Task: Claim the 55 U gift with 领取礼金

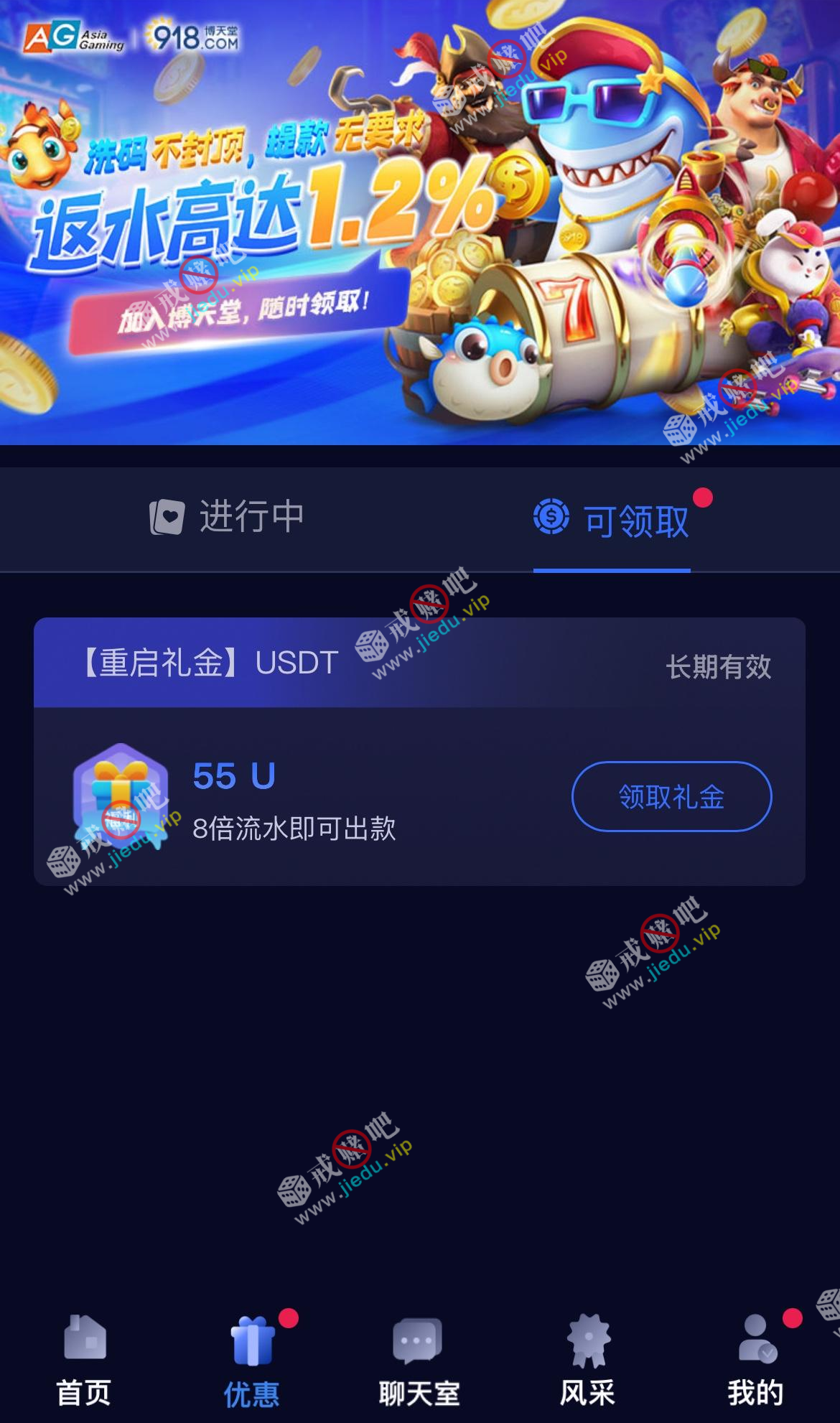Action: point(671,796)
